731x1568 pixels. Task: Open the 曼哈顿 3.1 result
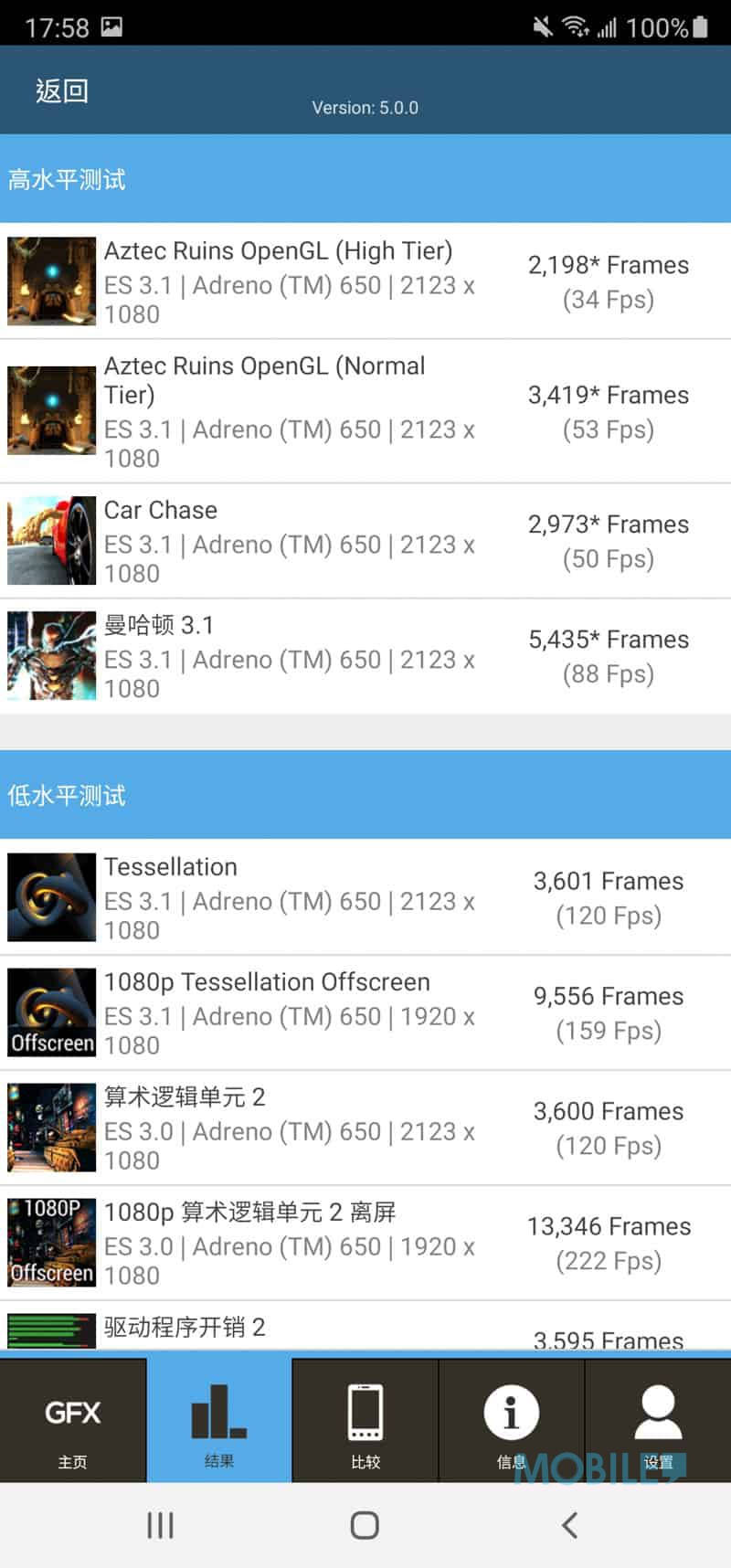click(365, 656)
